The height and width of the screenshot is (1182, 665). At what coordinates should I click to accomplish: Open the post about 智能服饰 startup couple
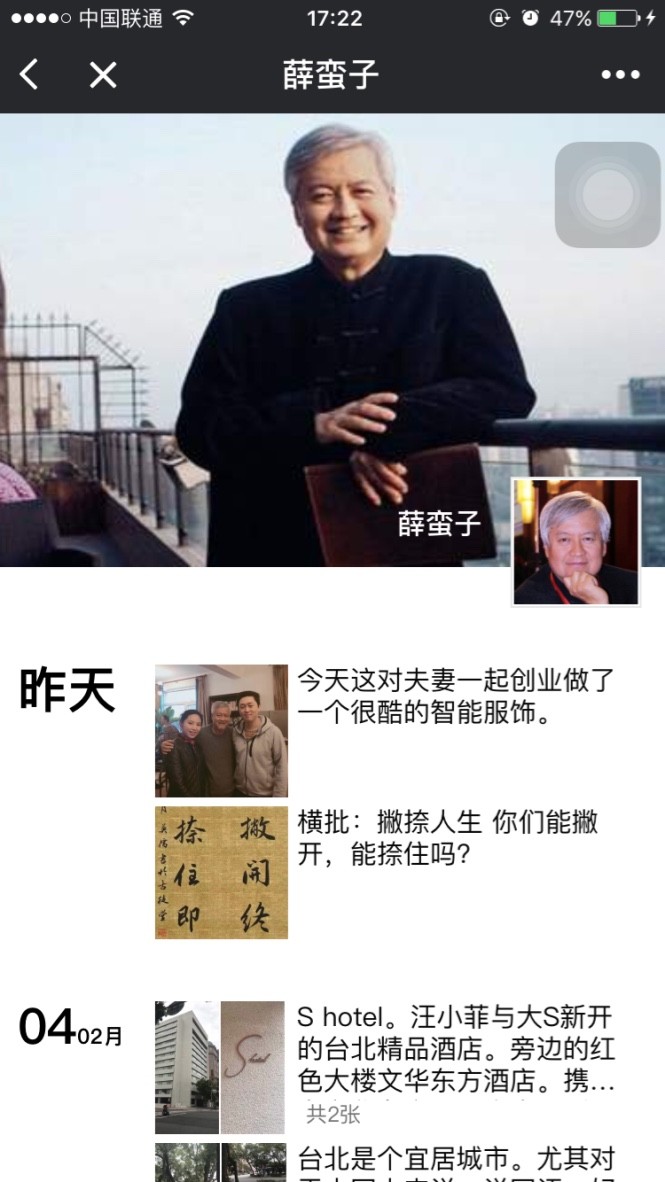coord(456,697)
